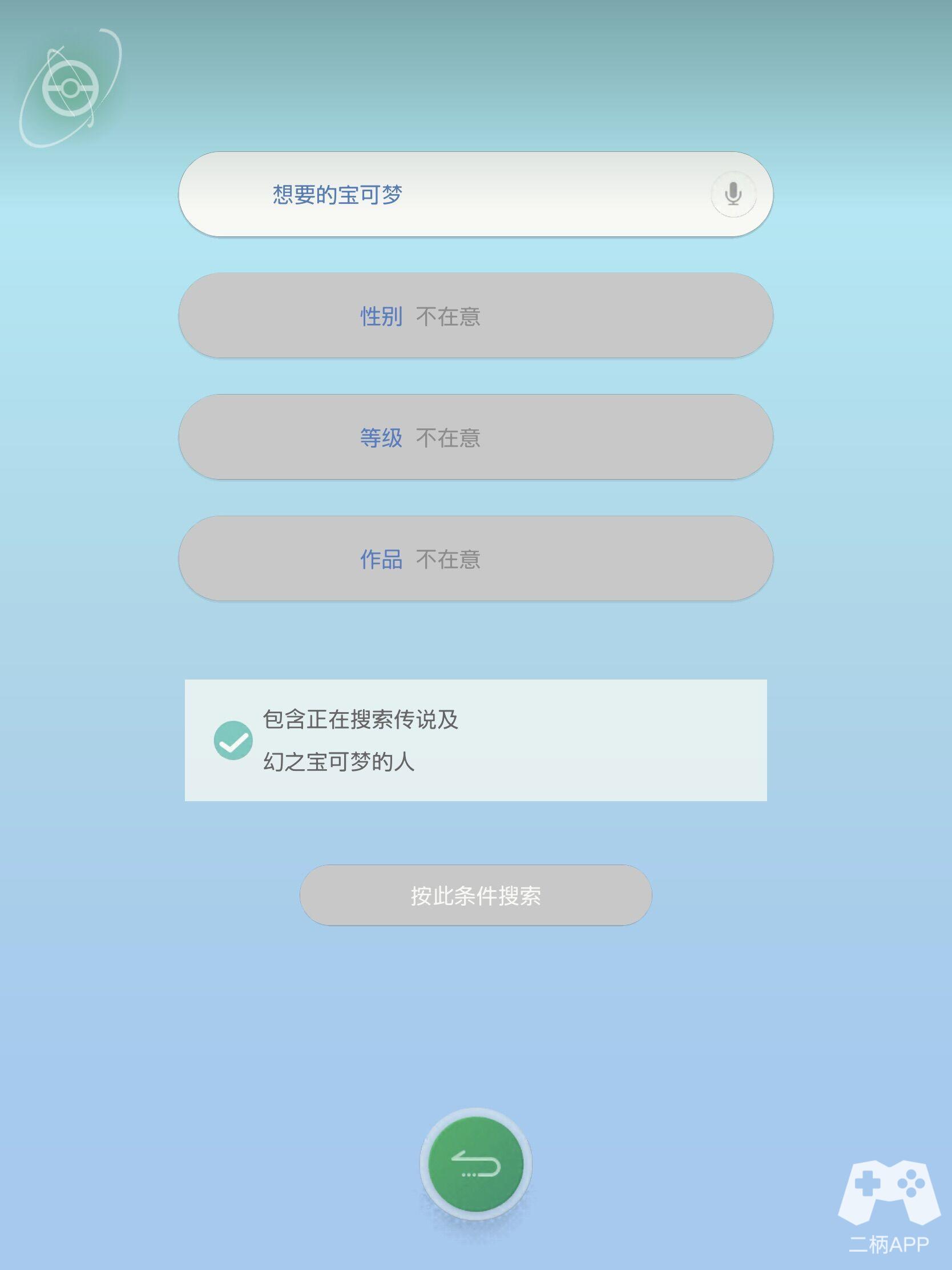Tap the microphone voice input icon

pyautogui.click(x=733, y=194)
